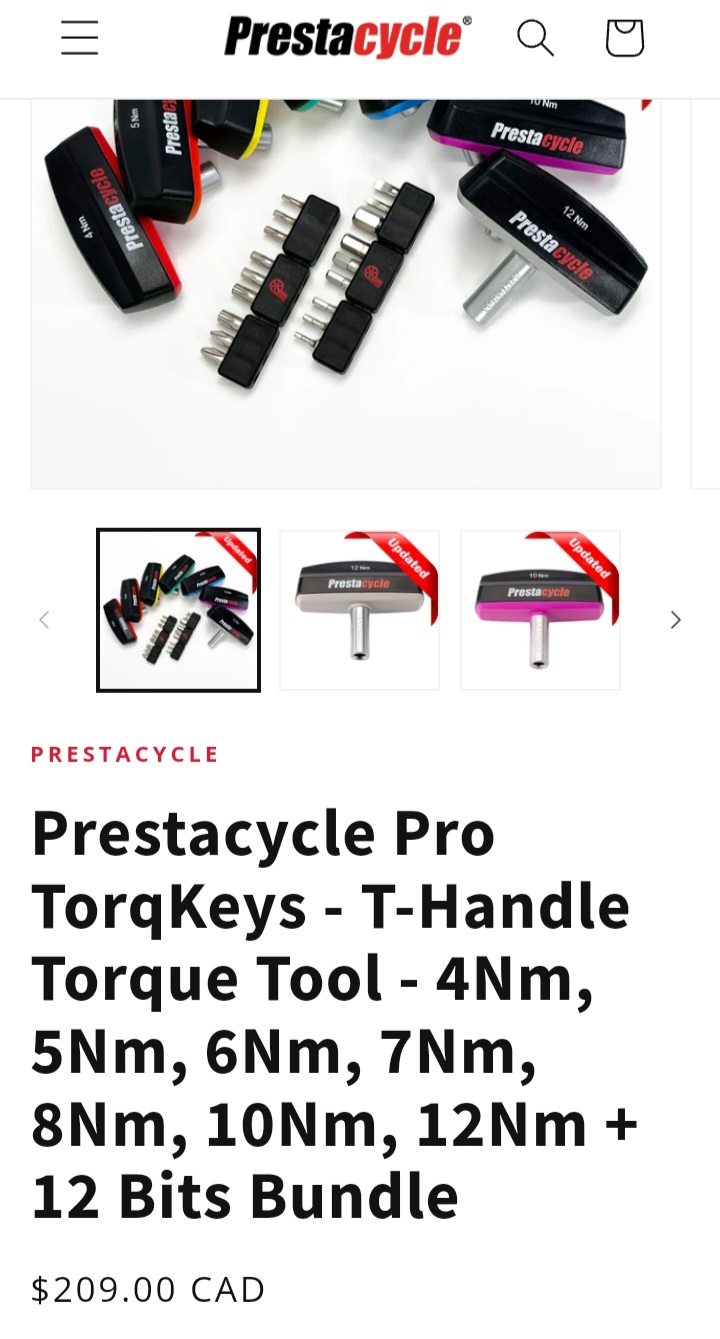Select the silver 12 Nm TorqKey thumbnail
Image resolution: width=720 pixels, height=1339 pixels.
[x=359, y=610]
